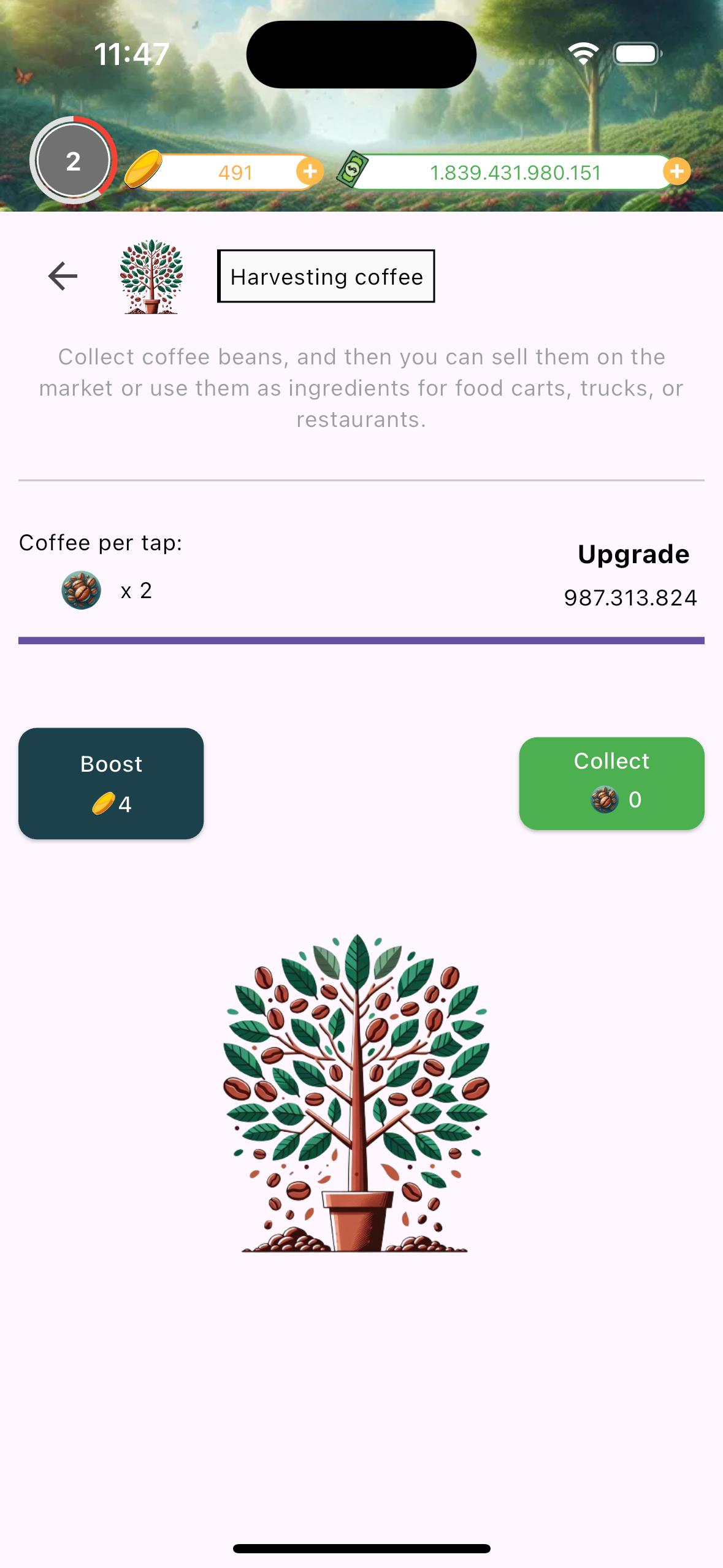Go back with the arrow icon

click(x=63, y=276)
